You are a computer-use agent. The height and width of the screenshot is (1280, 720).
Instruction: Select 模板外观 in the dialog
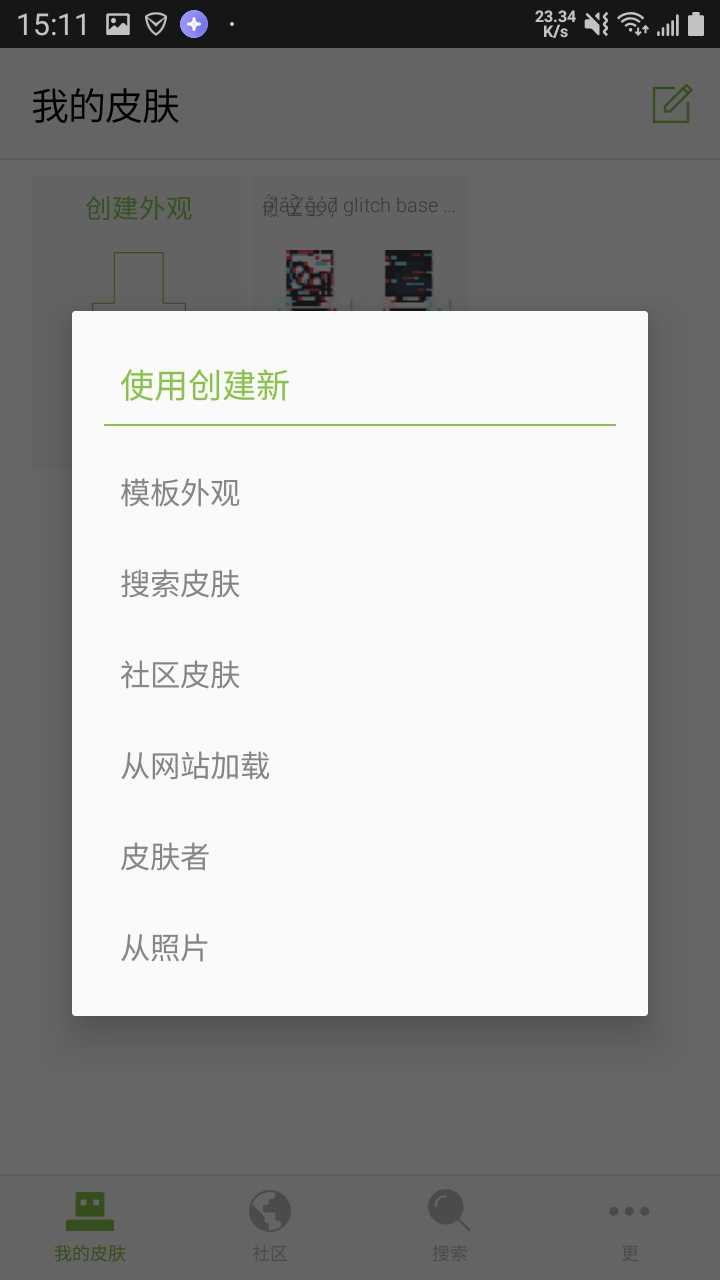181,493
